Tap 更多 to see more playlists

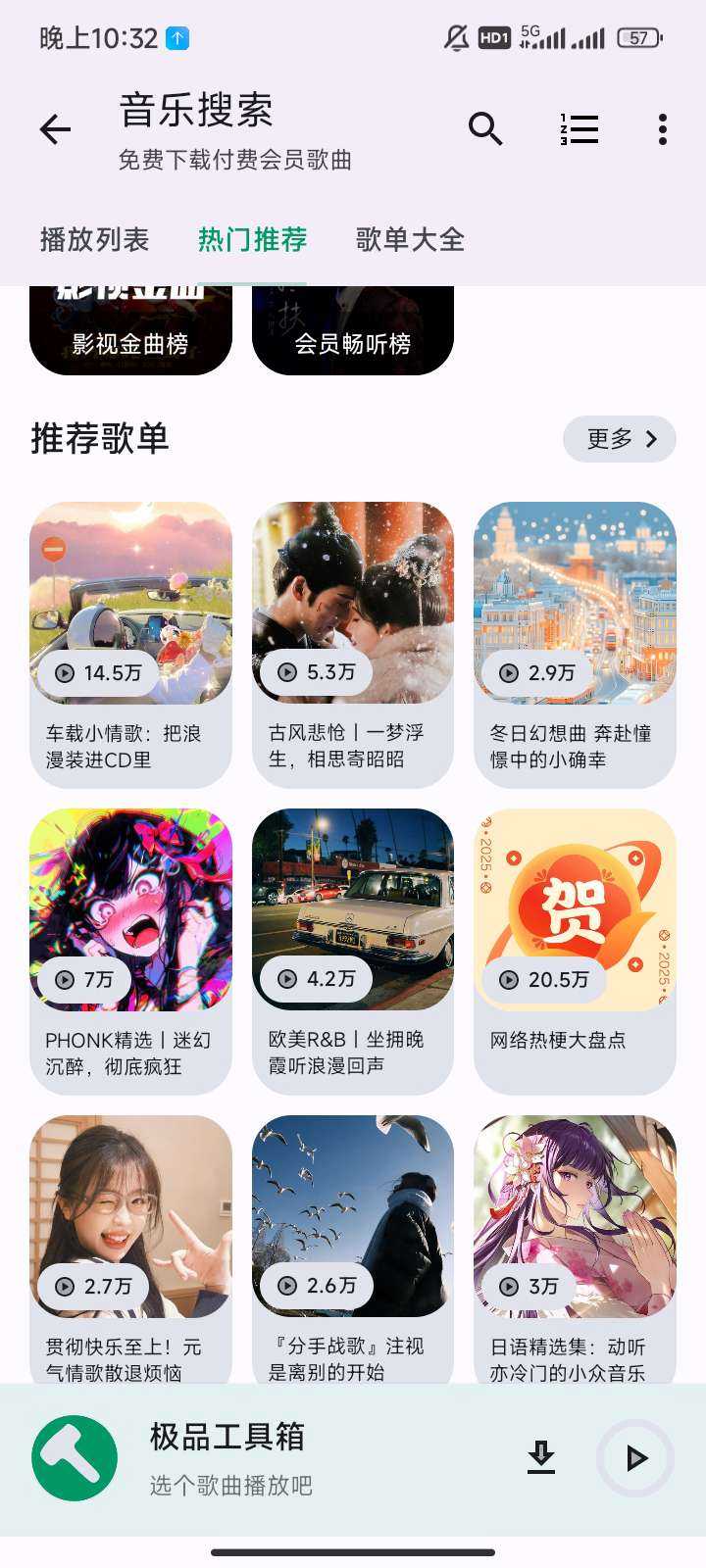coord(619,439)
